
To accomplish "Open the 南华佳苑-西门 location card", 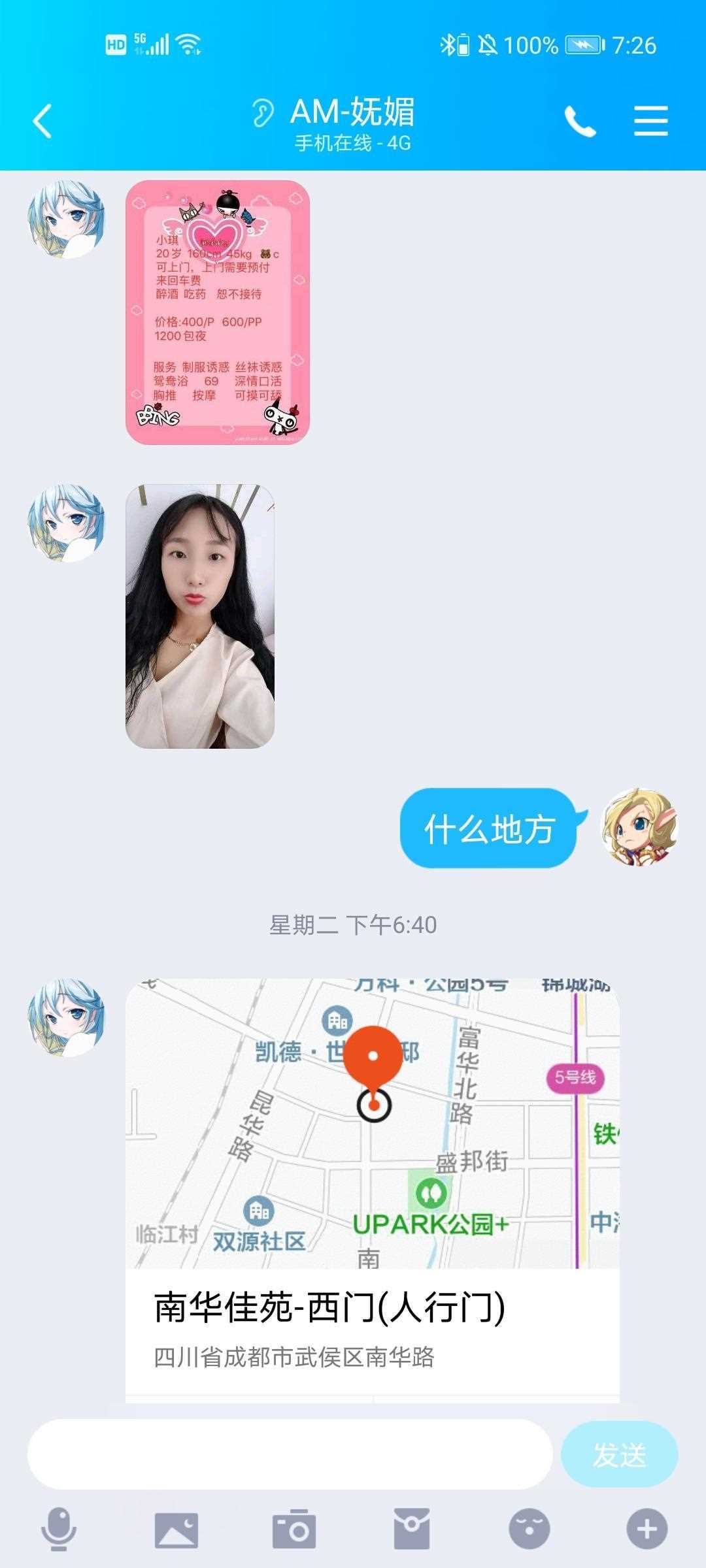I will point(372,1189).
